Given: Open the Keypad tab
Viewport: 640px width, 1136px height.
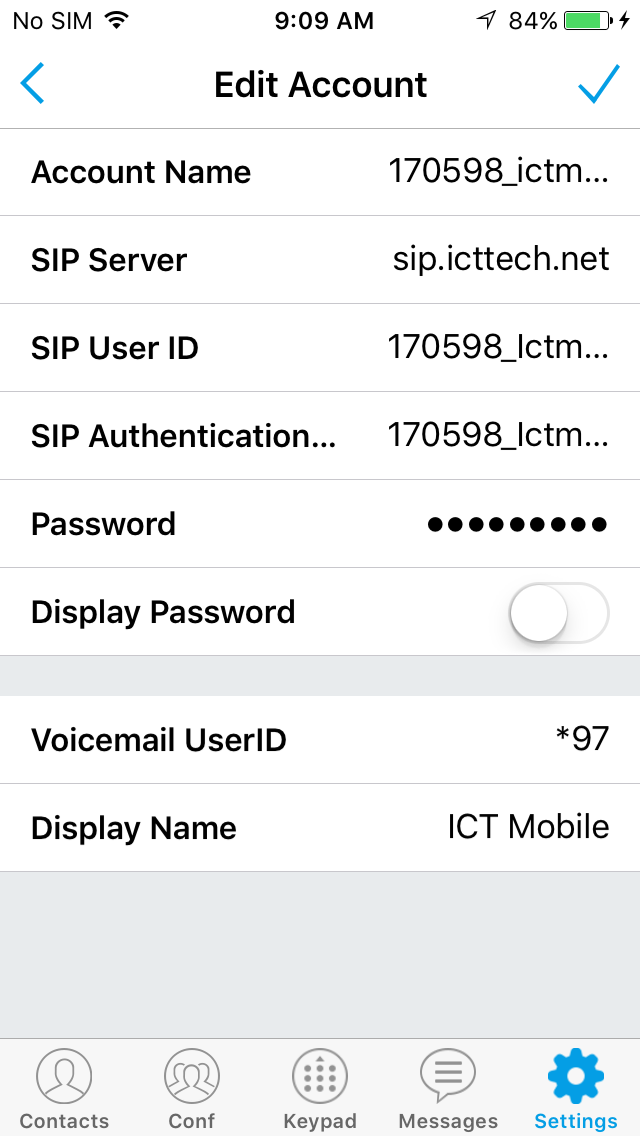Looking at the screenshot, I should (x=320, y=1089).
